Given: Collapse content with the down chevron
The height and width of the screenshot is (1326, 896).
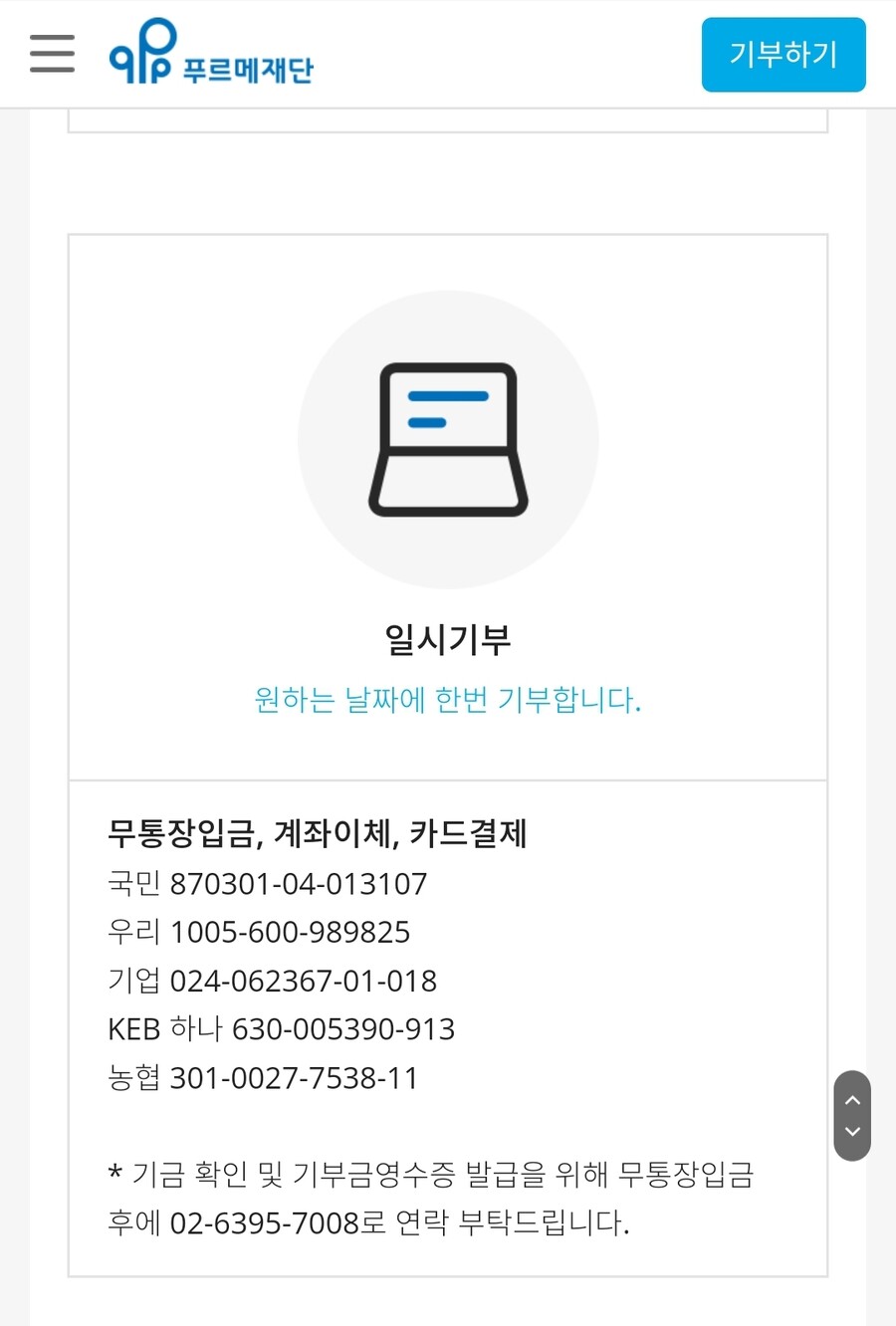Looking at the screenshot, I should [852, 1131].
